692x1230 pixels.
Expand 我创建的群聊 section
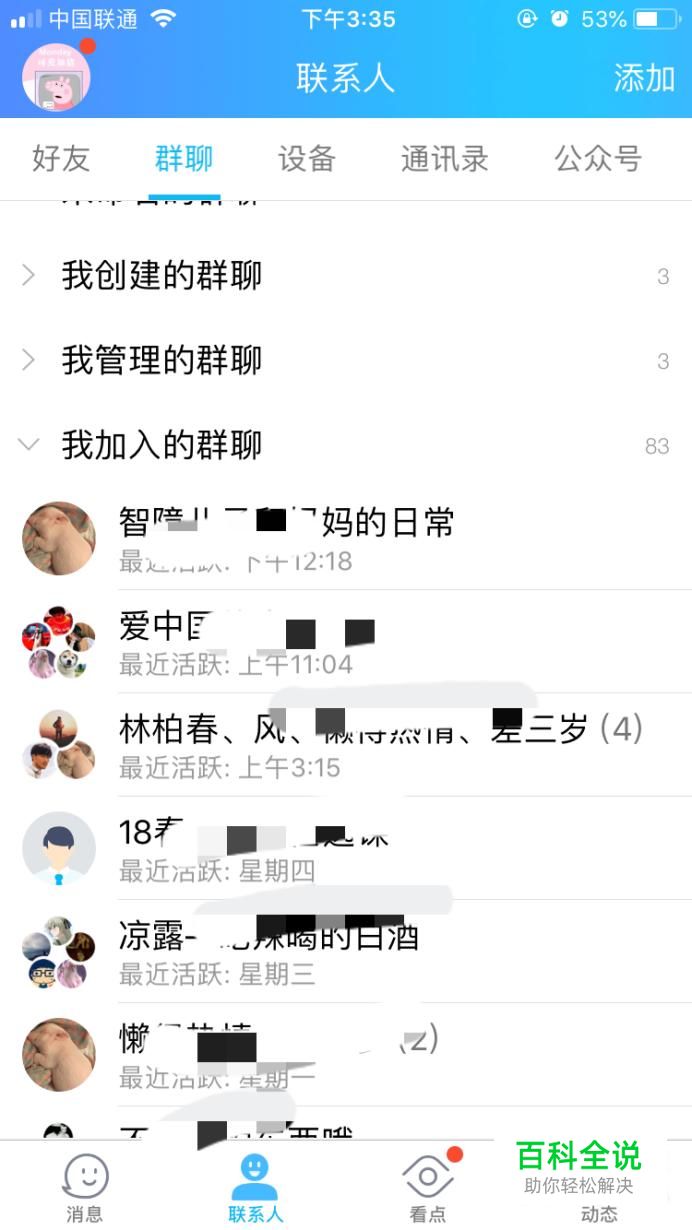tap(162, 275)
